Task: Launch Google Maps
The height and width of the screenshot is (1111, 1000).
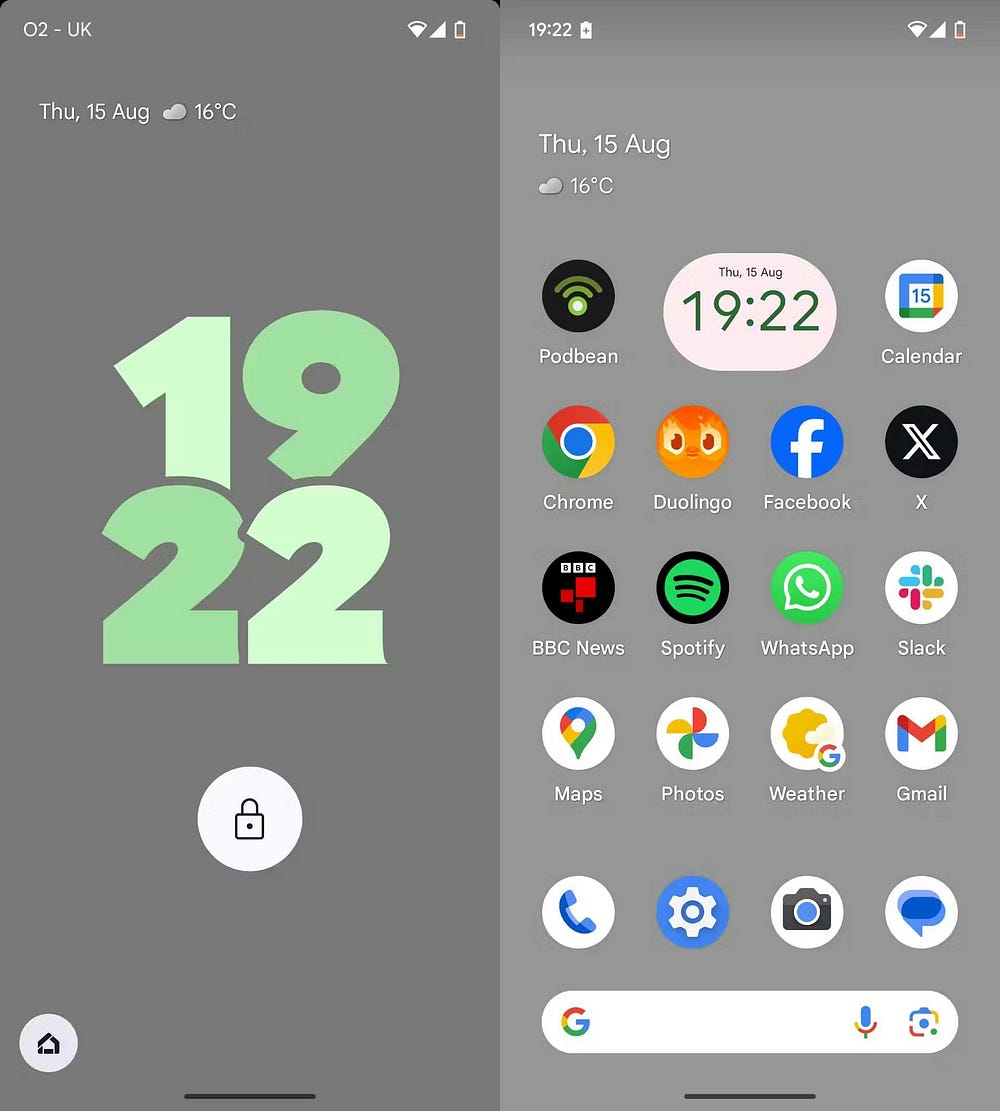Action: 578,734
